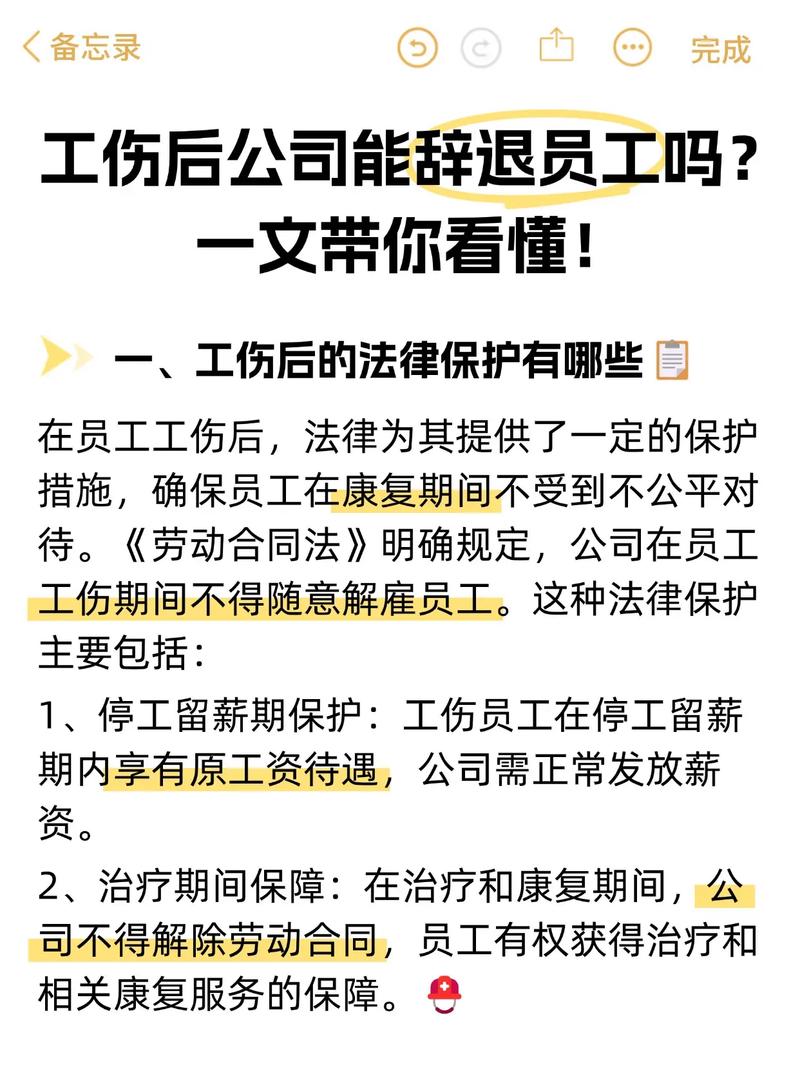Return to the 备忘录 notes list
The image size is (800, 1067).
(x=93, y=45)
